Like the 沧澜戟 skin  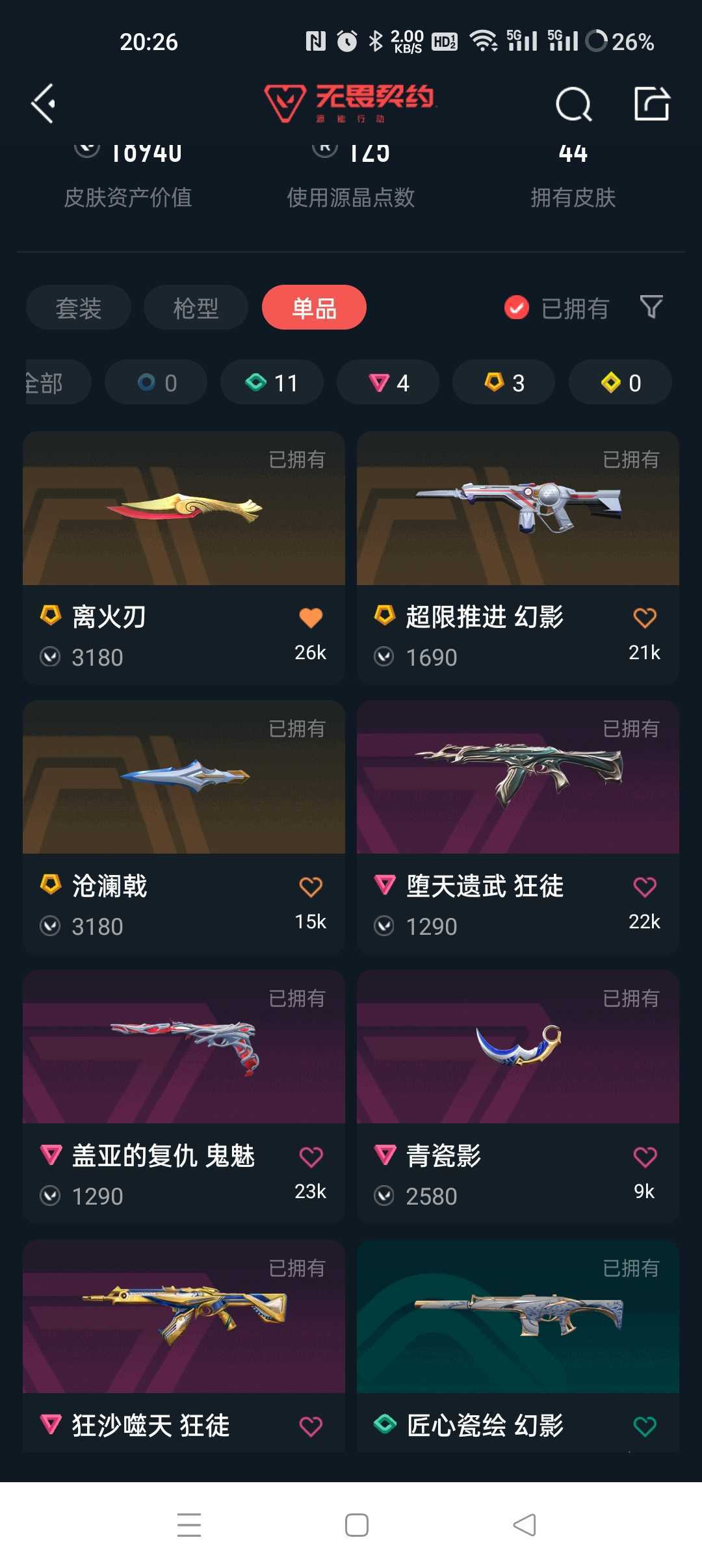point(311,887)
